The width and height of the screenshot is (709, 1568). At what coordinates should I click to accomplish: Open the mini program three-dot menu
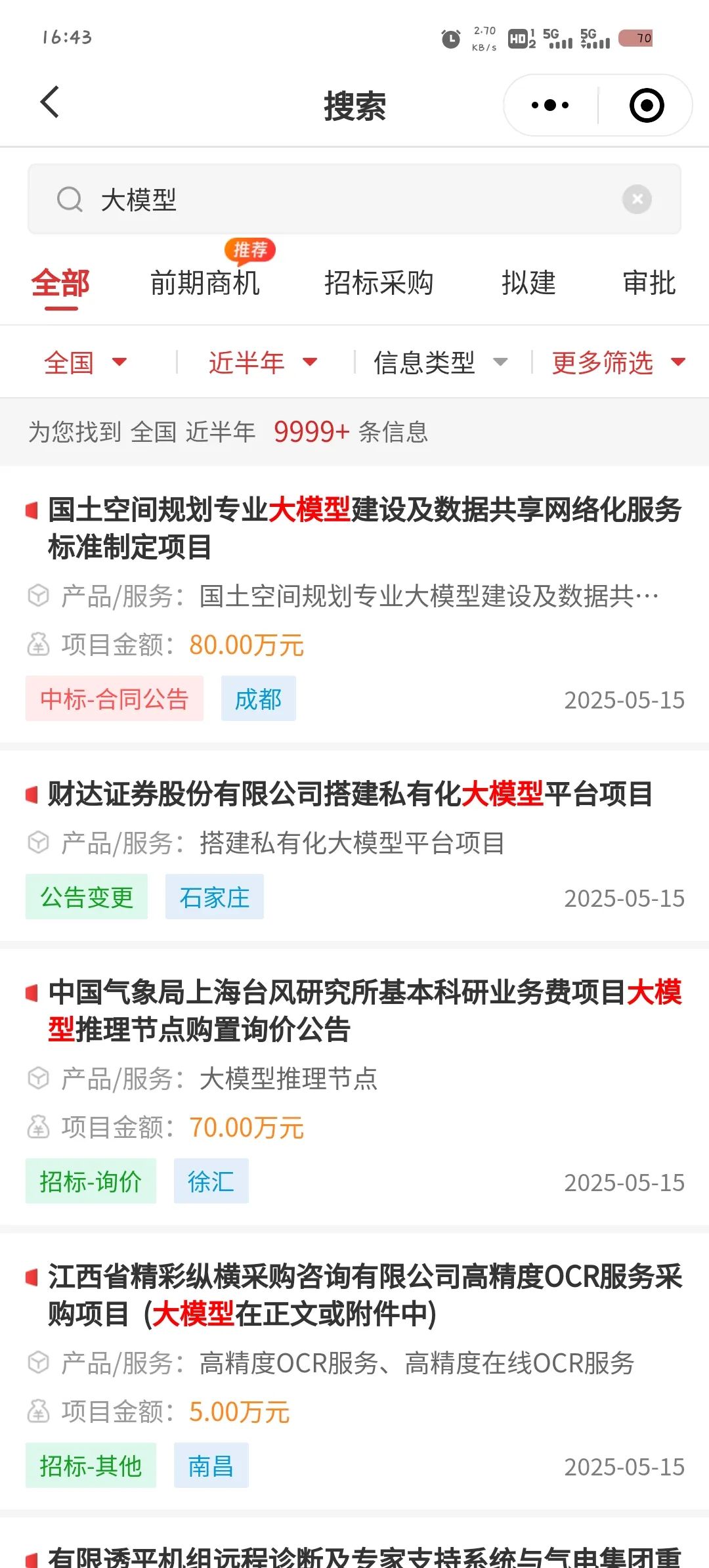point(550,105)
